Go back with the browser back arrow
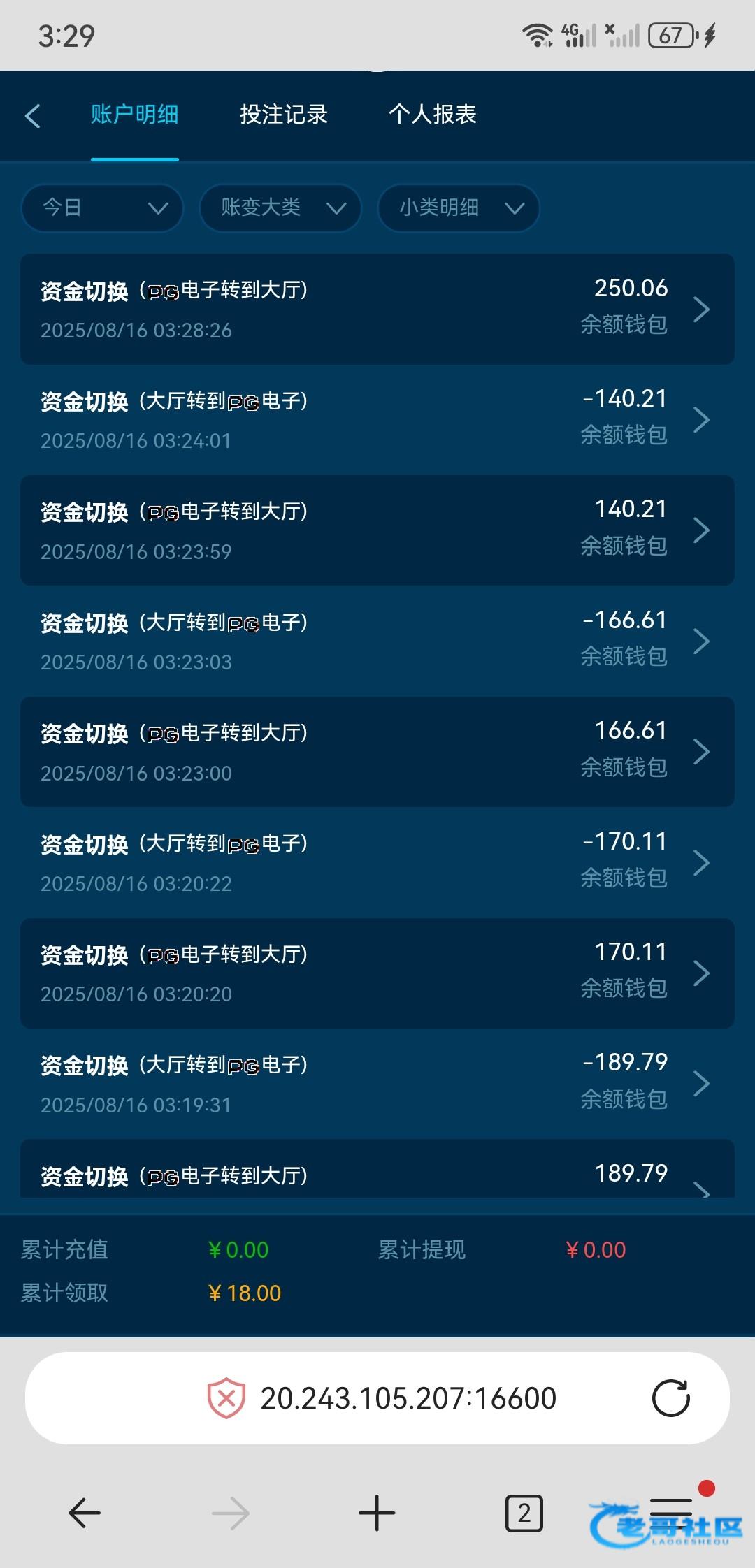 (85, 1513)
